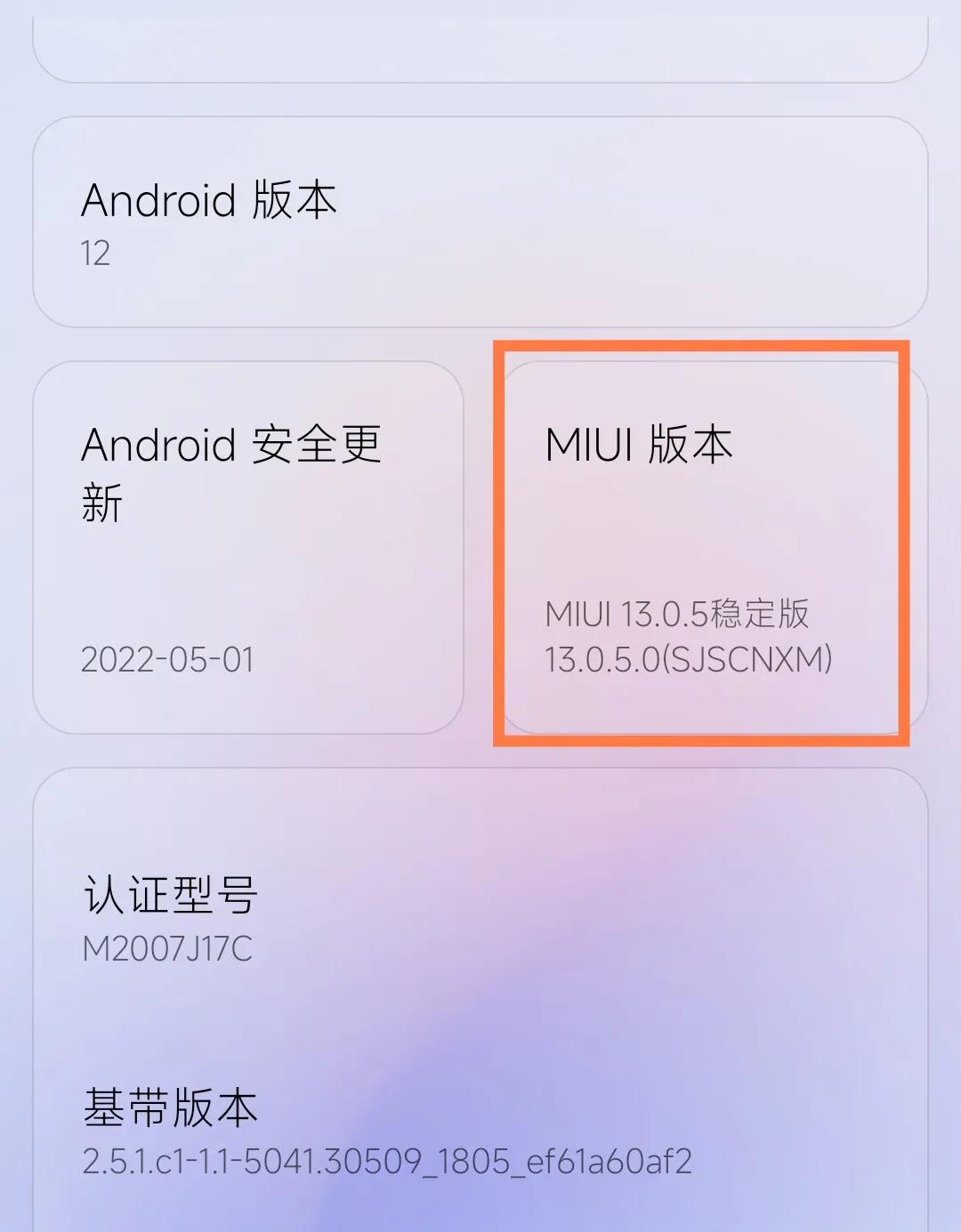
Task: Click the baseband version string
Action: tap(389, 1160)
